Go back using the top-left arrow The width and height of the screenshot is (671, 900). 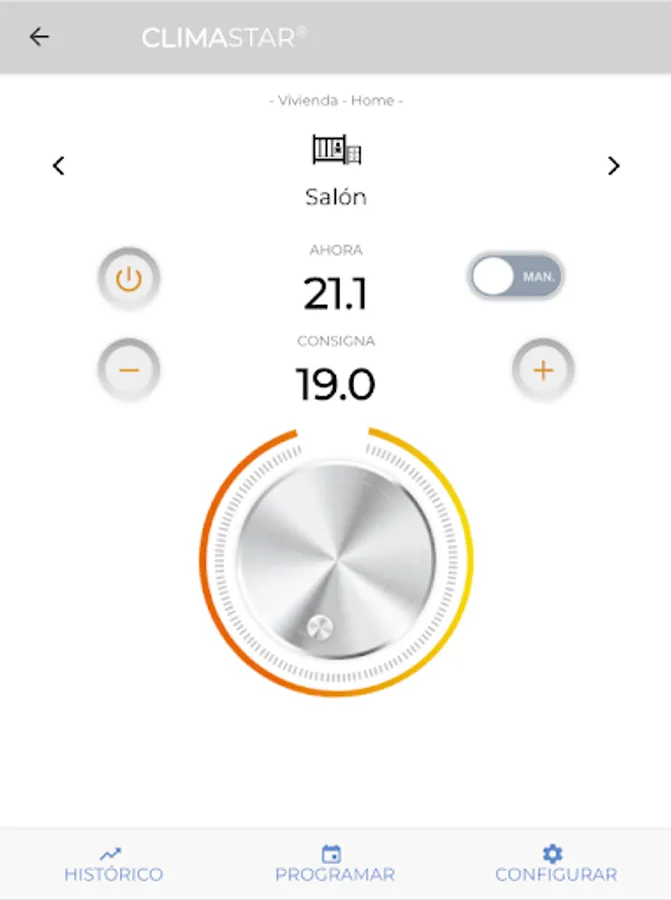pyautogui.click(x=39, y=37)
